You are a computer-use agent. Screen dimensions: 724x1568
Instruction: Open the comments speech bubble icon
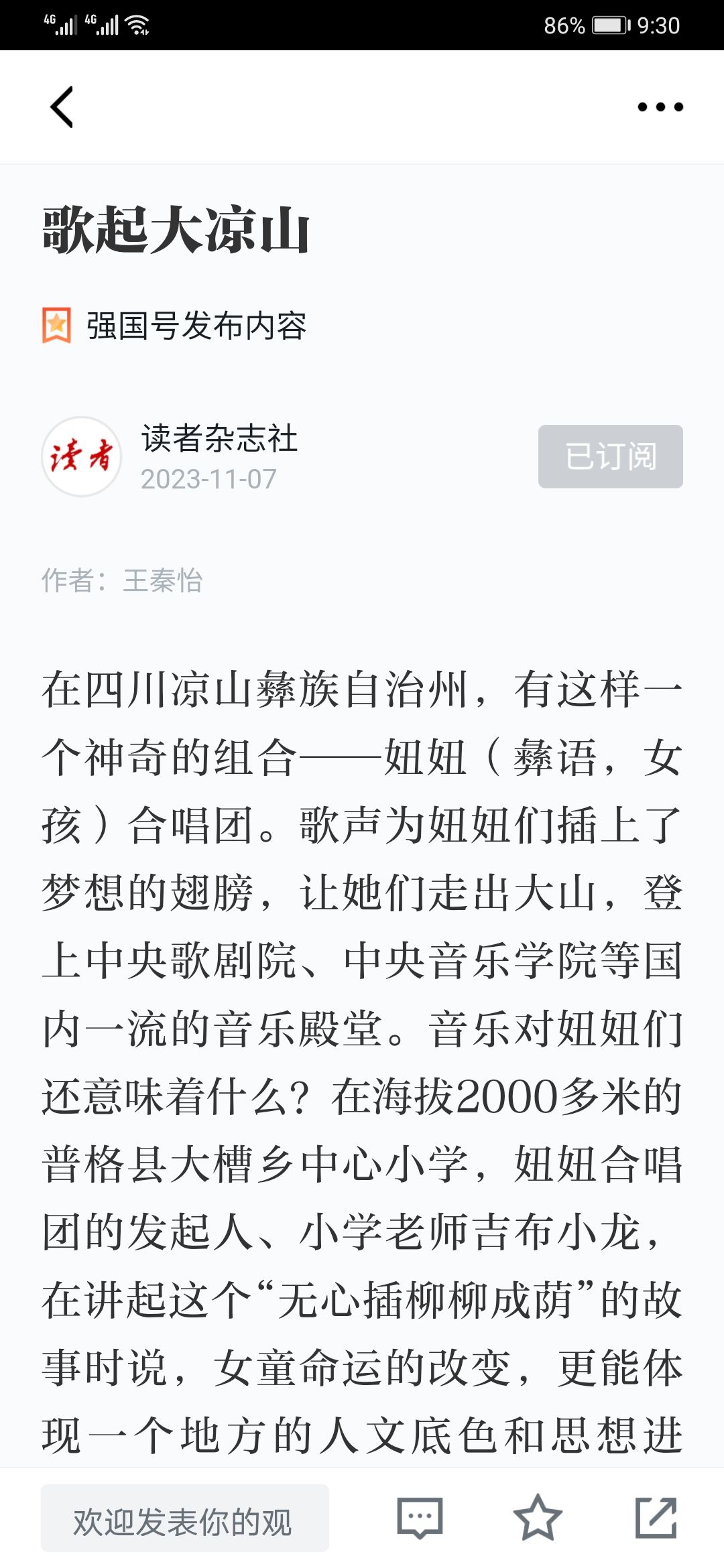pyautogui.click(x=420, y=1517)
